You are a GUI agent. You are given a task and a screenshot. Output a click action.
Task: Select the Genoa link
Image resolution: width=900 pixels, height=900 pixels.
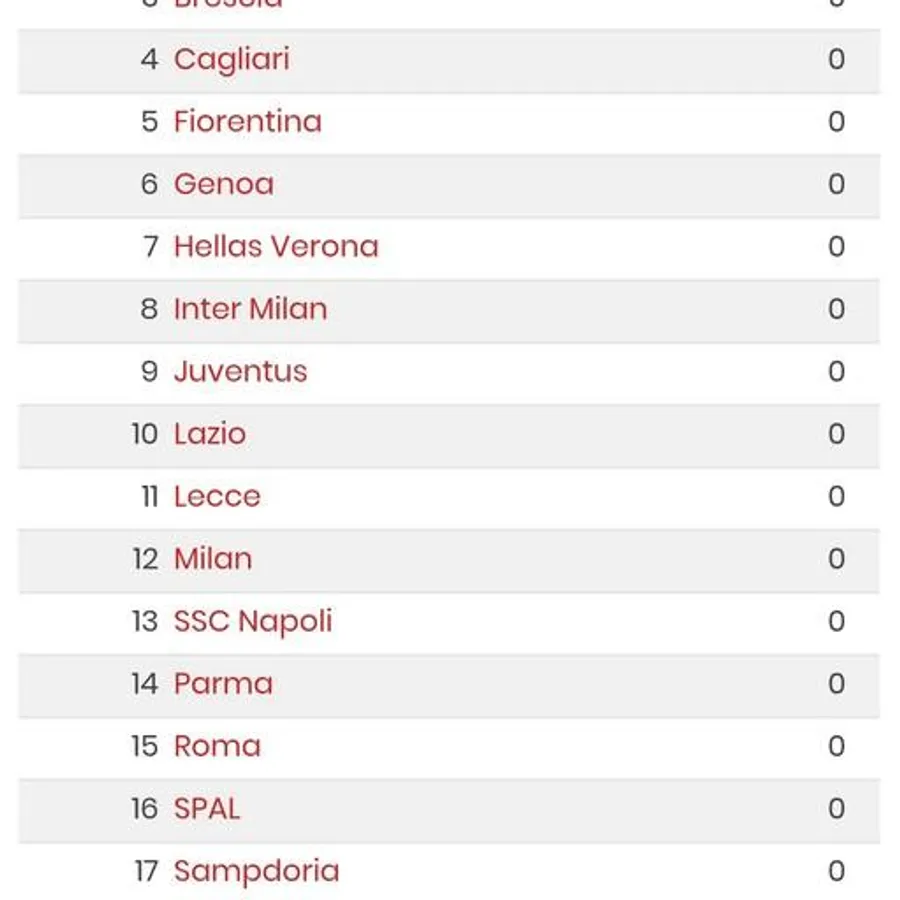pos(223,185)
